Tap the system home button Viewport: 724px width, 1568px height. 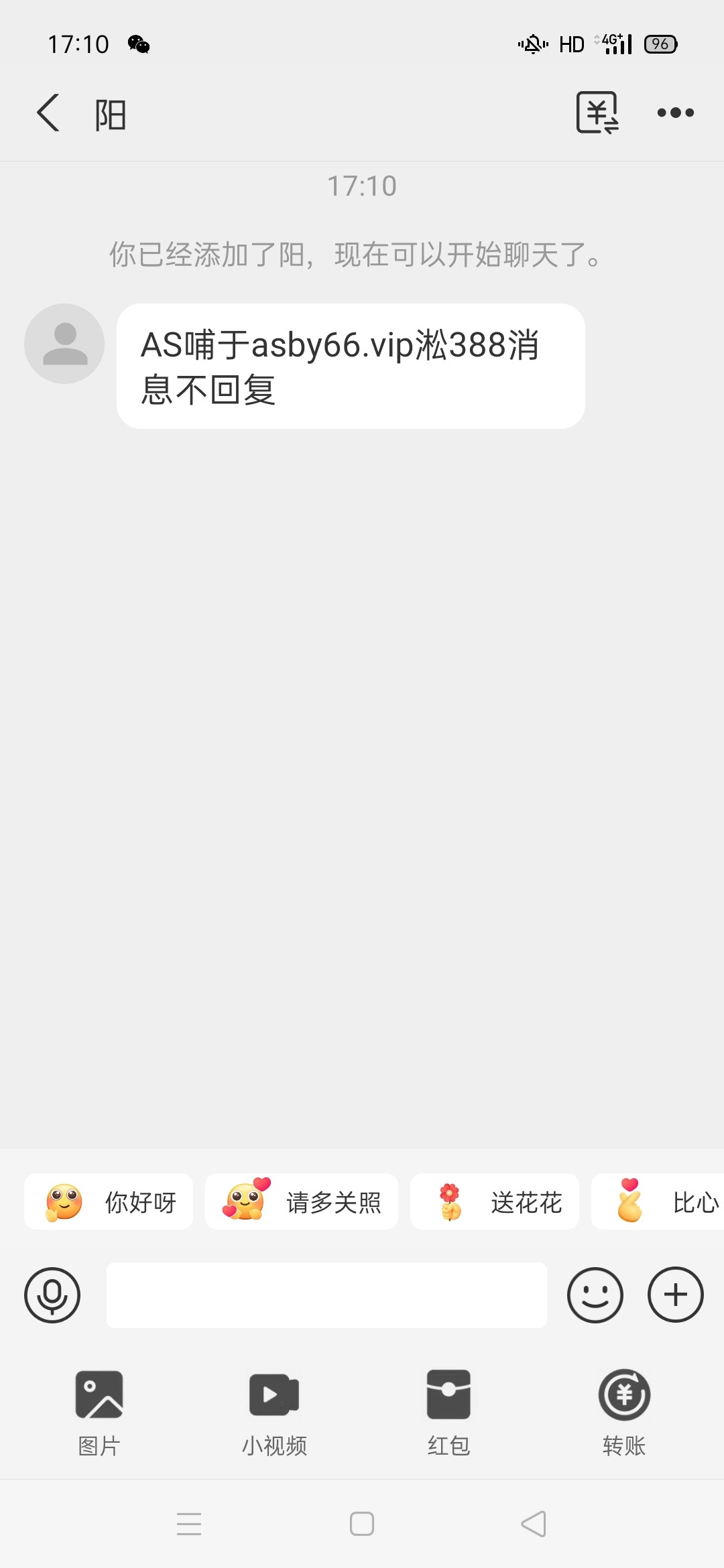tap(362, 1524)
